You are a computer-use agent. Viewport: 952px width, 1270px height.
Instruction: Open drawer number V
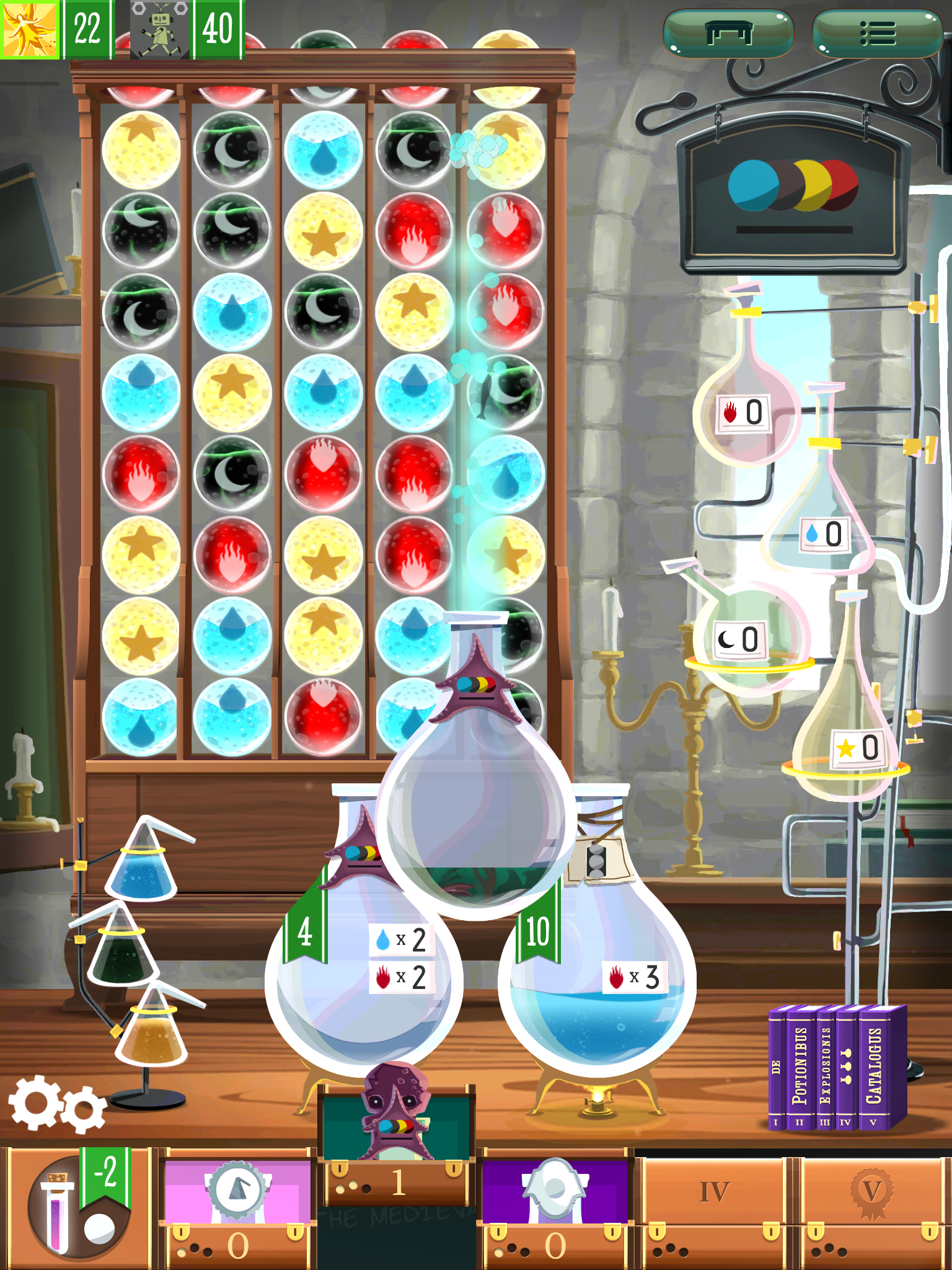tap(872, 1206)
